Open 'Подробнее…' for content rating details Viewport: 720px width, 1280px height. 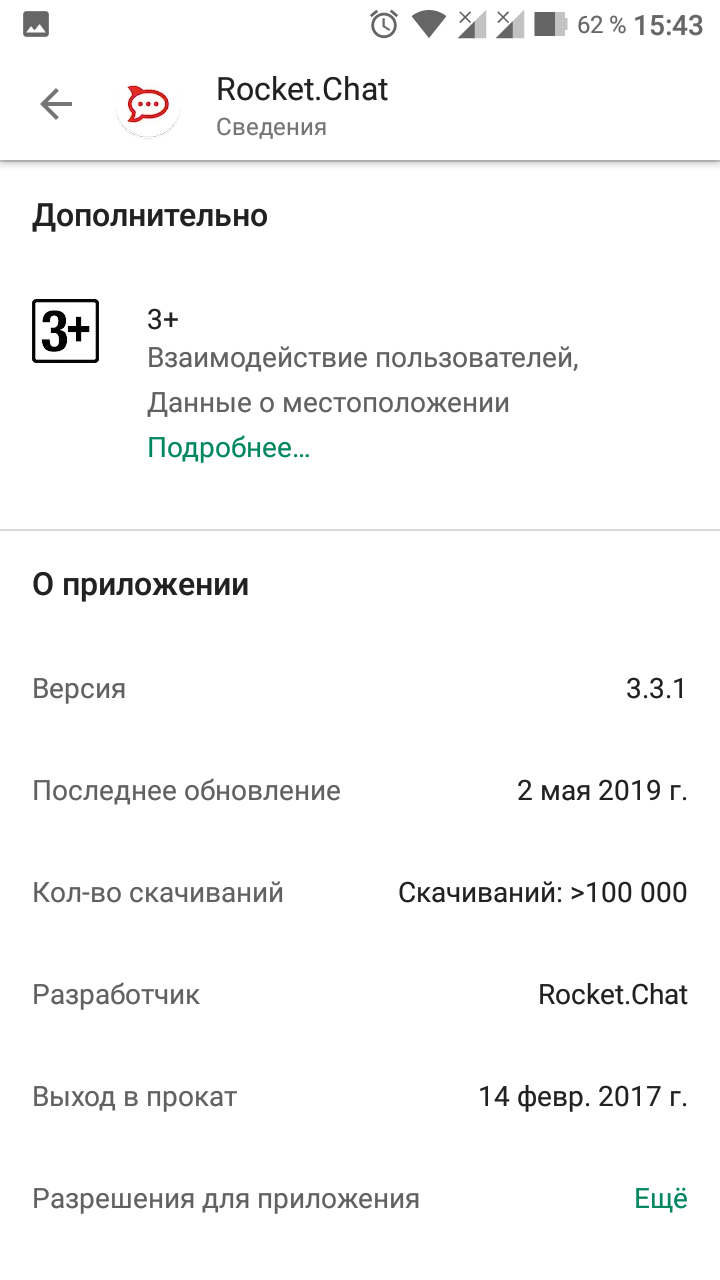(x=227, y=446)
